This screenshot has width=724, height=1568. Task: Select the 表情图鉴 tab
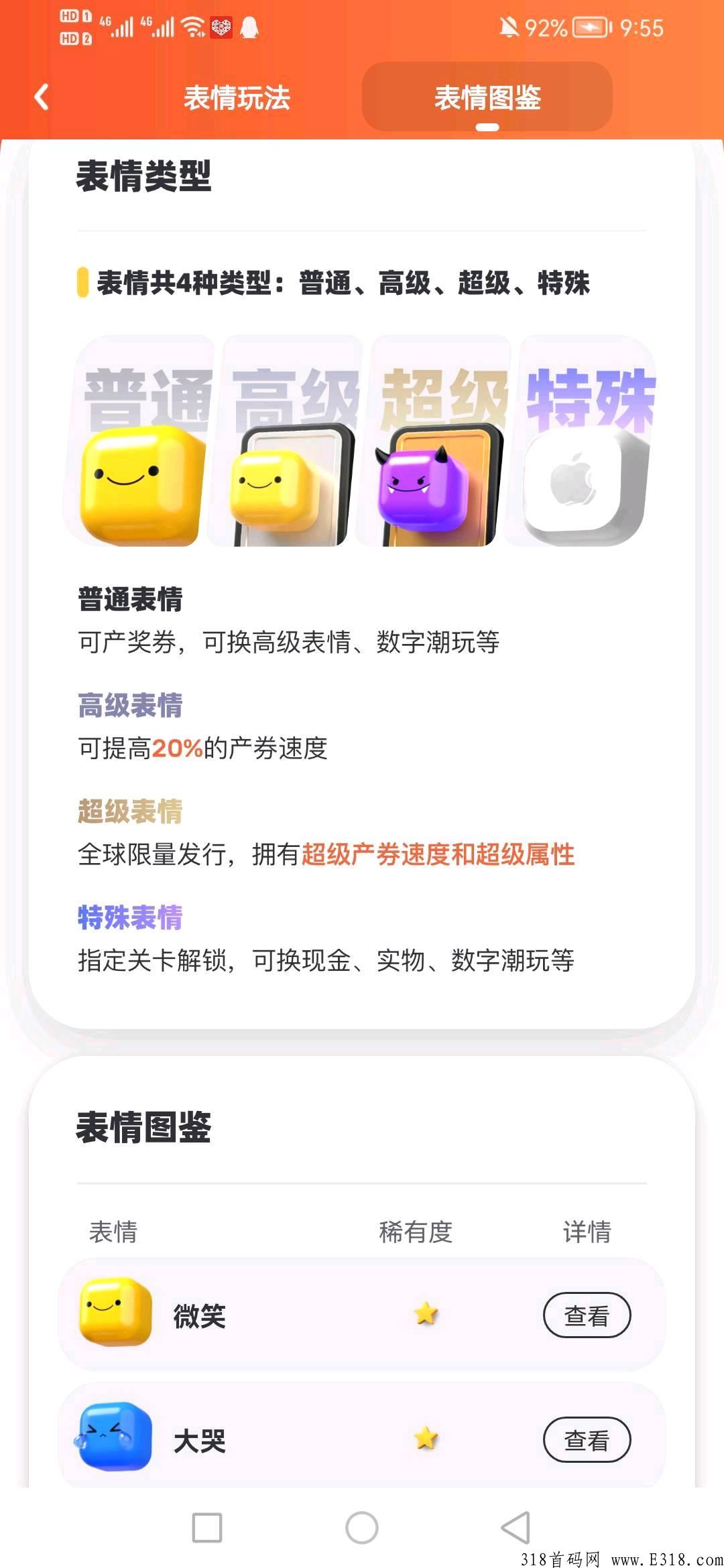(487, 97)
